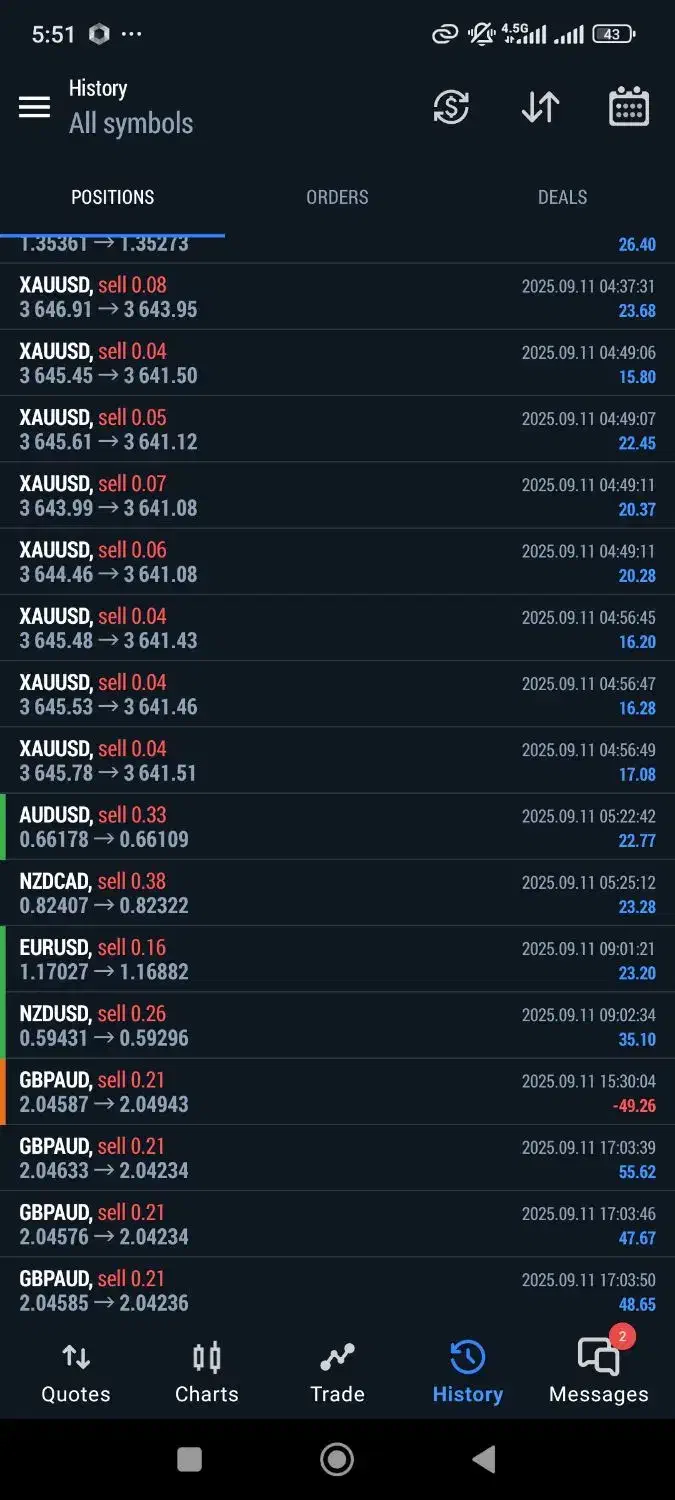Viewport: 675px width, 1500px height.
Task: Expand the AUDUSD sell 0.33 position
Action: (x=337, y=827)
